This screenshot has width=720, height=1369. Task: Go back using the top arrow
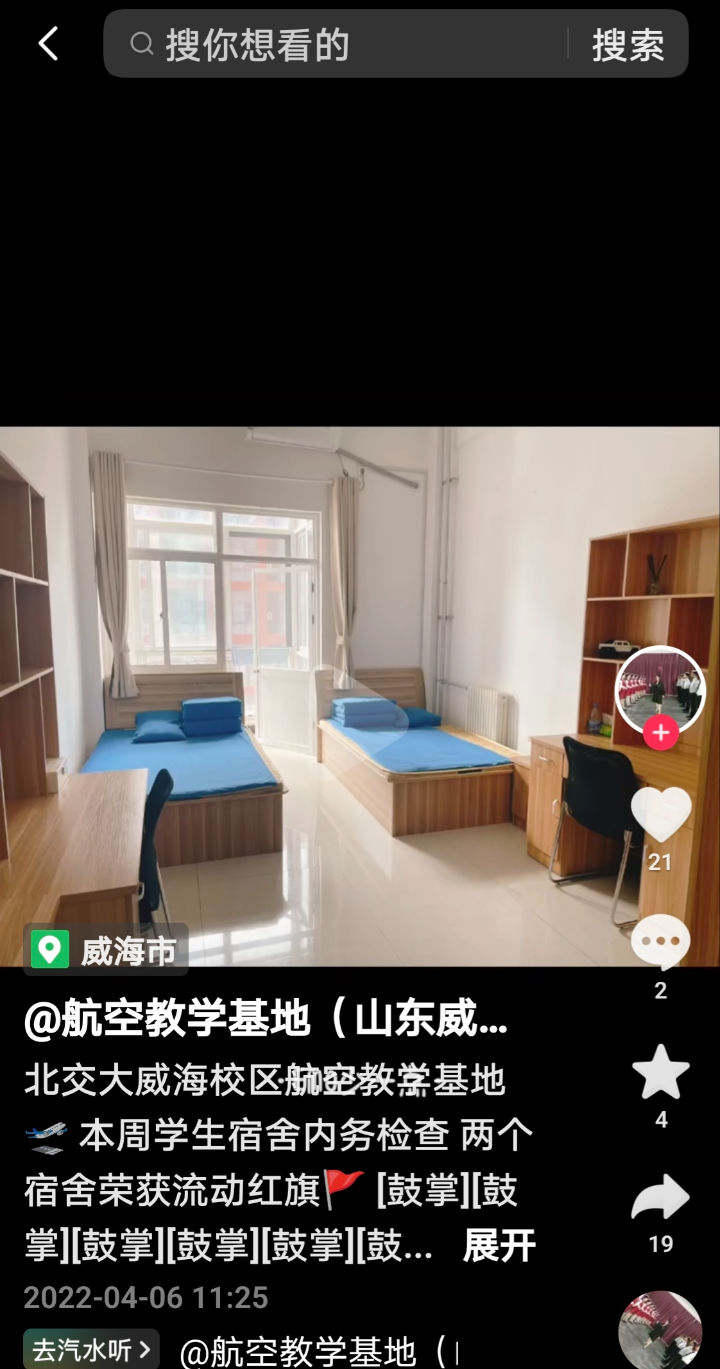click(48, 44)
